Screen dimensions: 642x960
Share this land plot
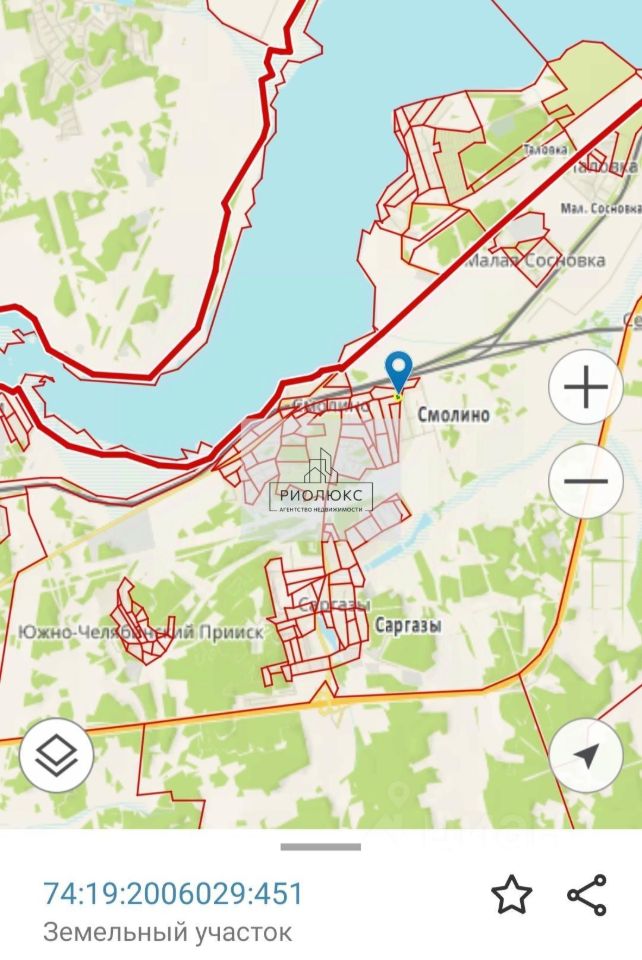pos(587,894)
